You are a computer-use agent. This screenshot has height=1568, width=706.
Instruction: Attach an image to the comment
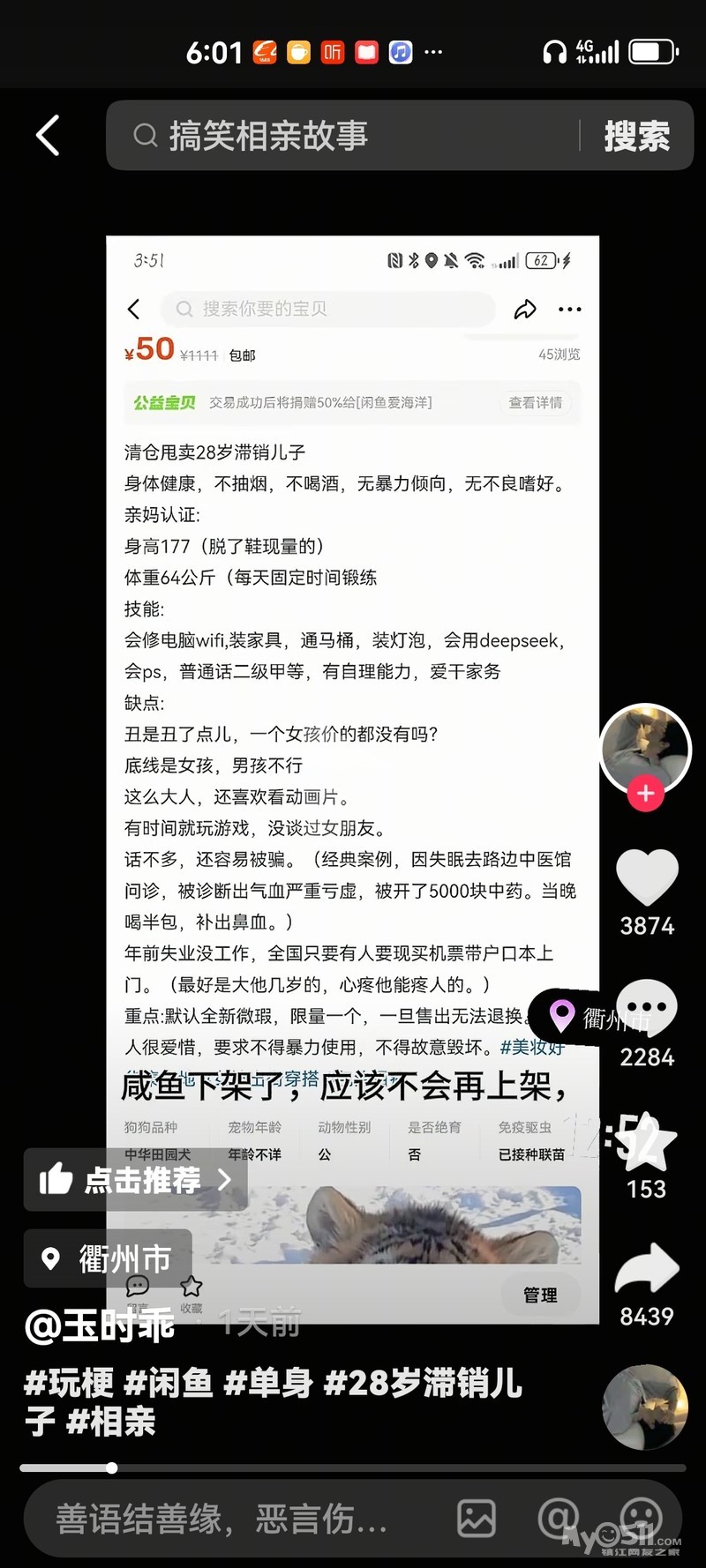[477, 1519]
